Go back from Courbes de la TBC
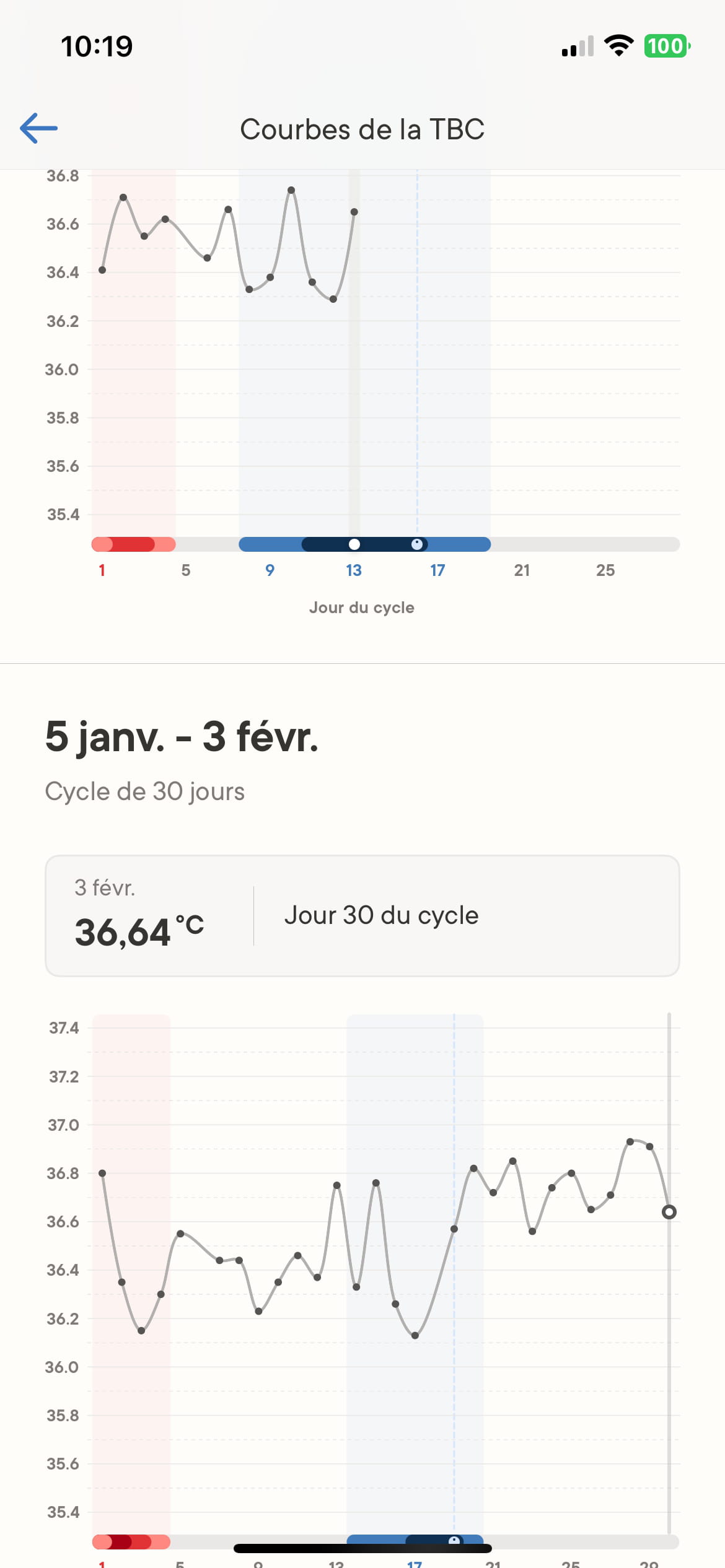Image resolution: width=725 pixels, height=1568 pixels. click(x=38, y=128)
